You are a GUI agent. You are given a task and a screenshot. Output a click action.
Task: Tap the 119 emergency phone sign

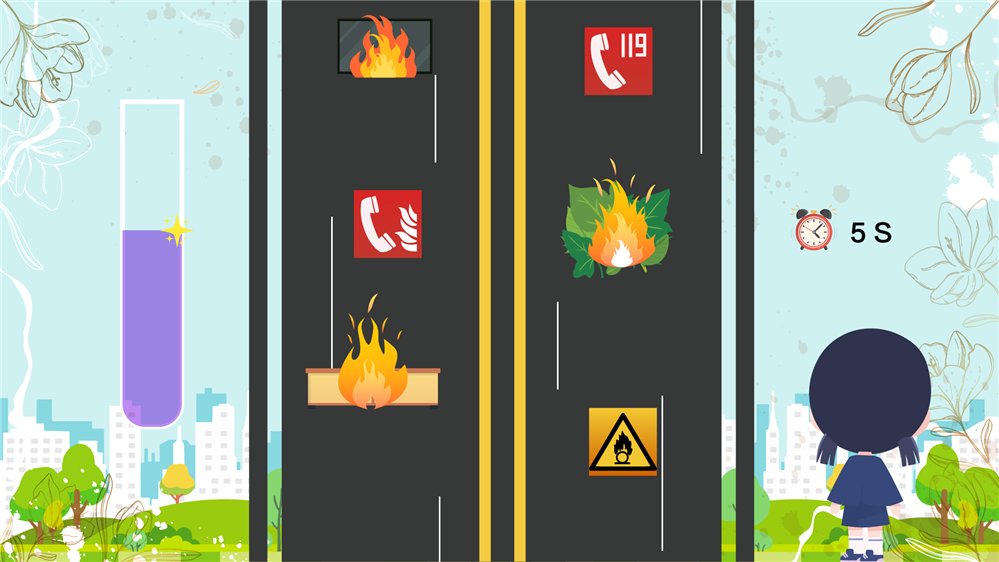[618, 61]
